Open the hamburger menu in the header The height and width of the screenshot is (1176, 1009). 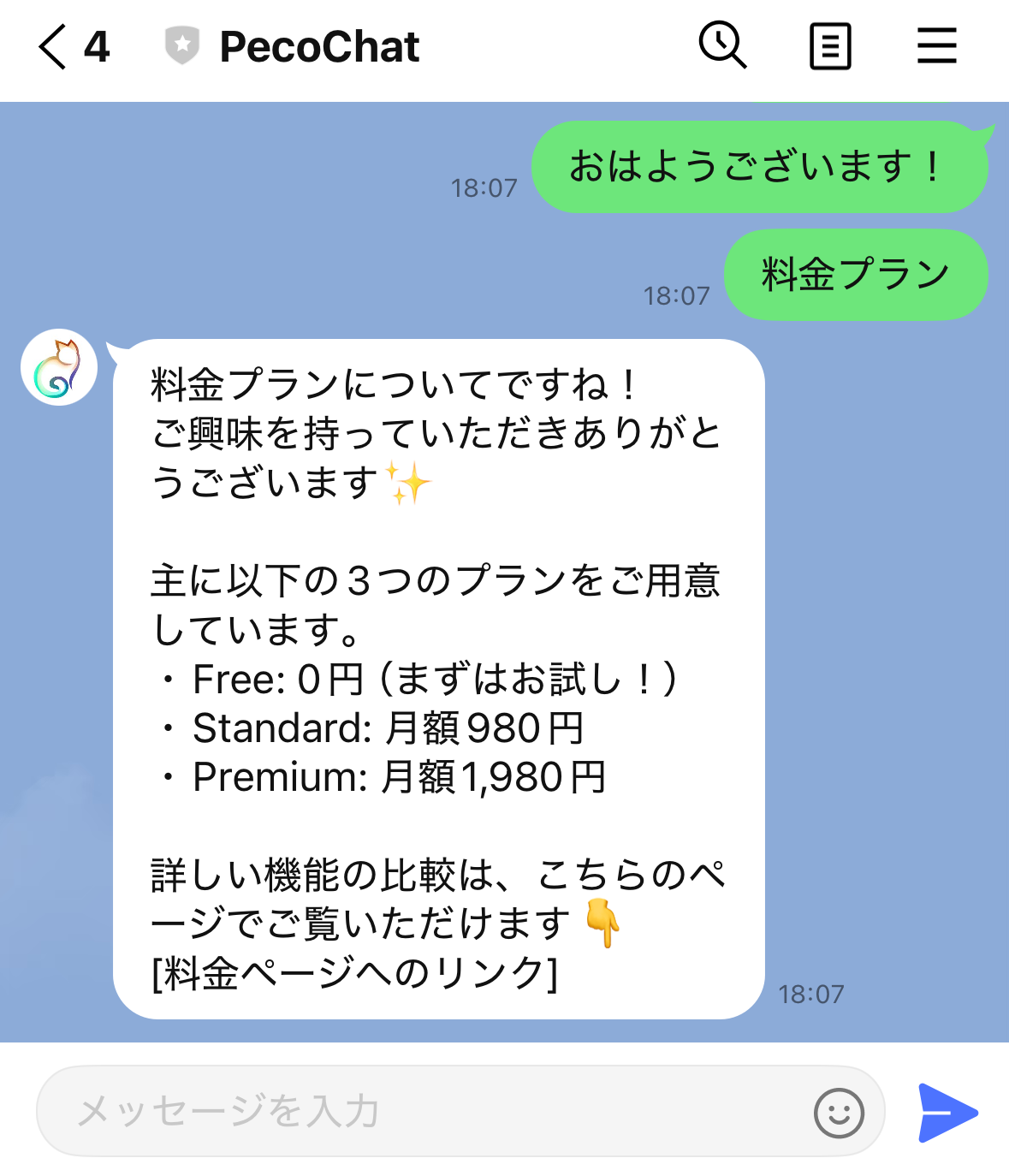[936, 47]
